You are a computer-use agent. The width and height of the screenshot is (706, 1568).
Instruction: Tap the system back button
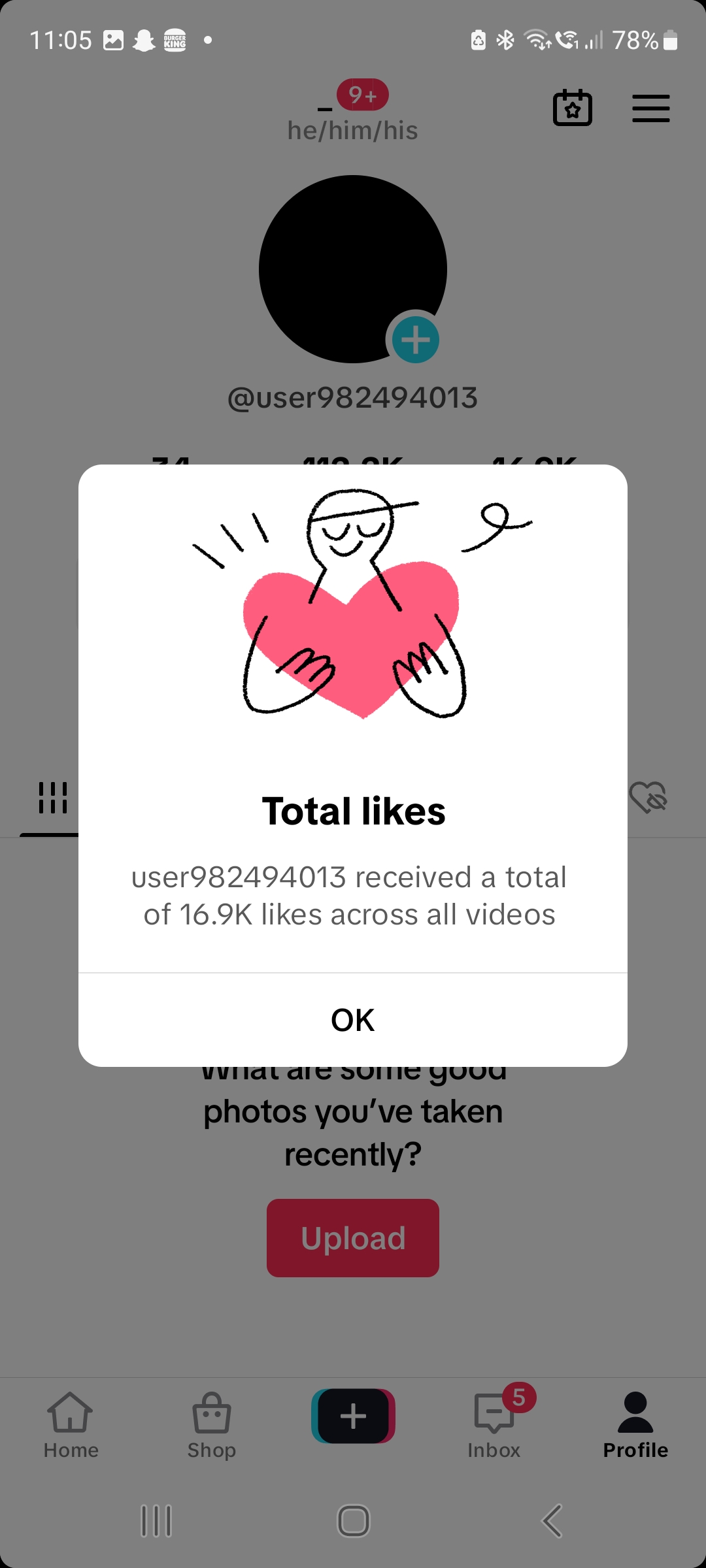click(552, 1521)
